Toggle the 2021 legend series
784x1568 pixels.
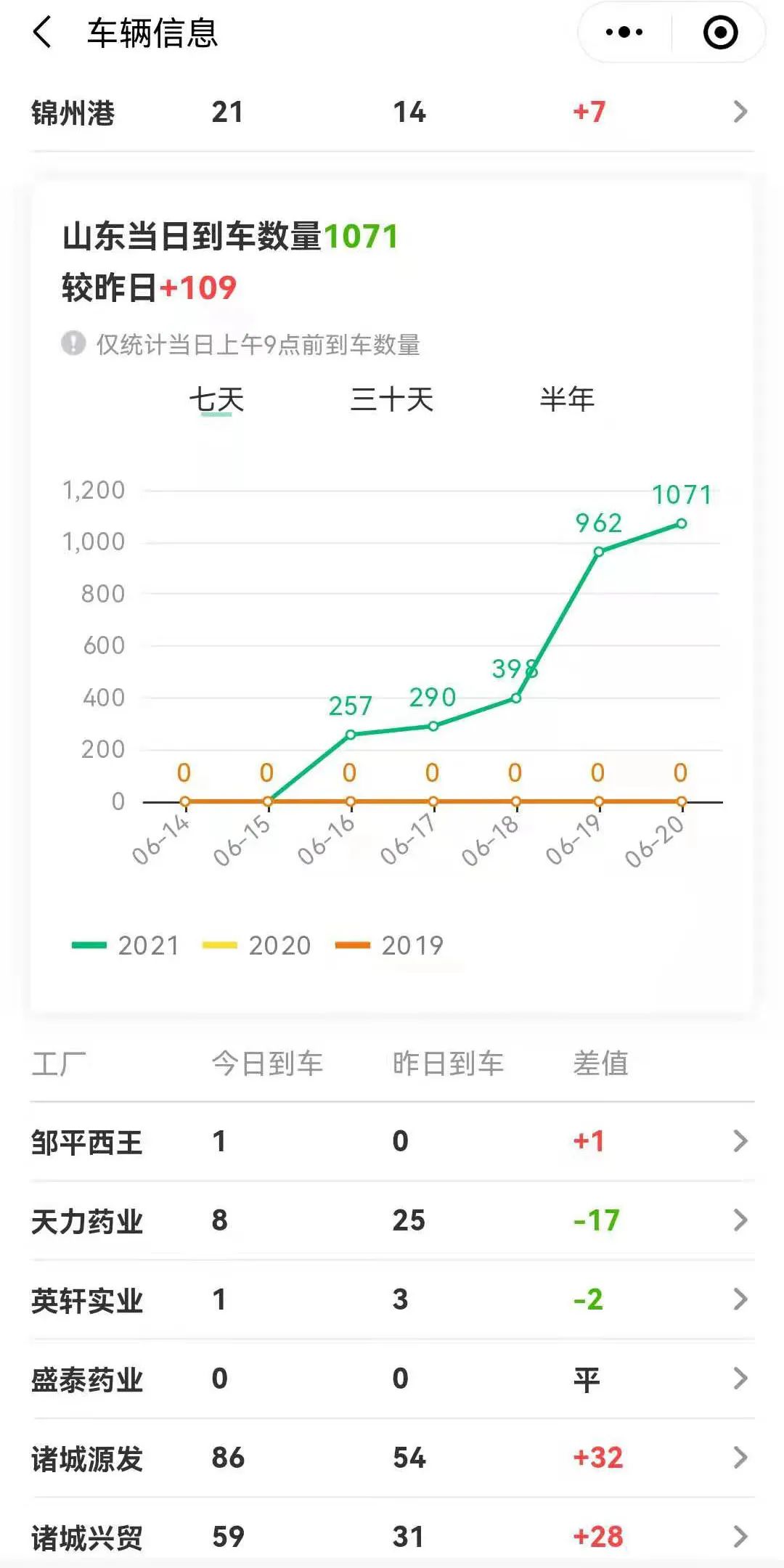[126, 945]
